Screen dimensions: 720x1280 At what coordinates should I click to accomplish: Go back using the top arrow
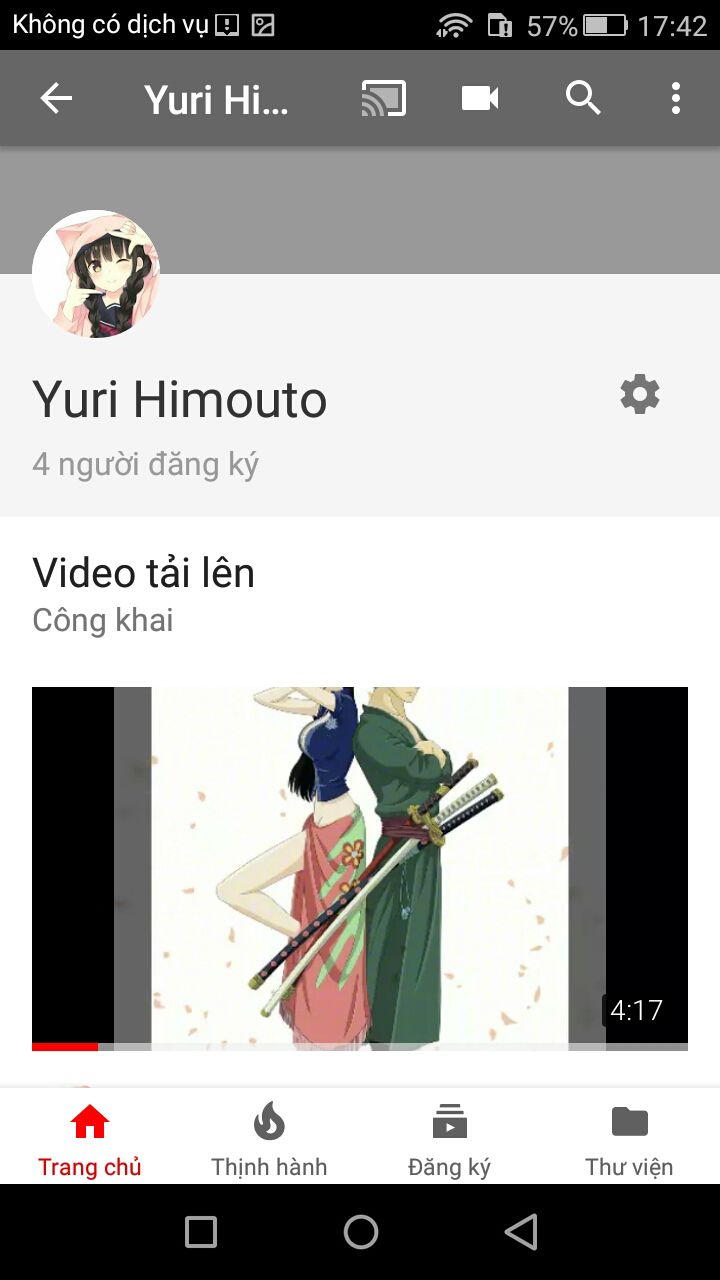[56, 98]
